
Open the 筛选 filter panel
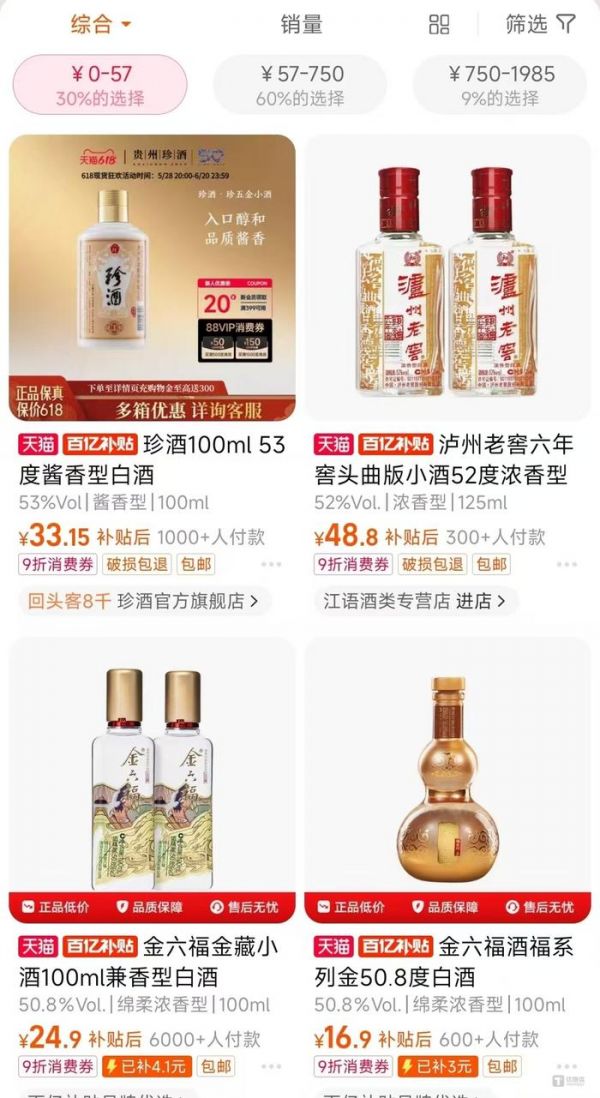(x=540, y=24)
